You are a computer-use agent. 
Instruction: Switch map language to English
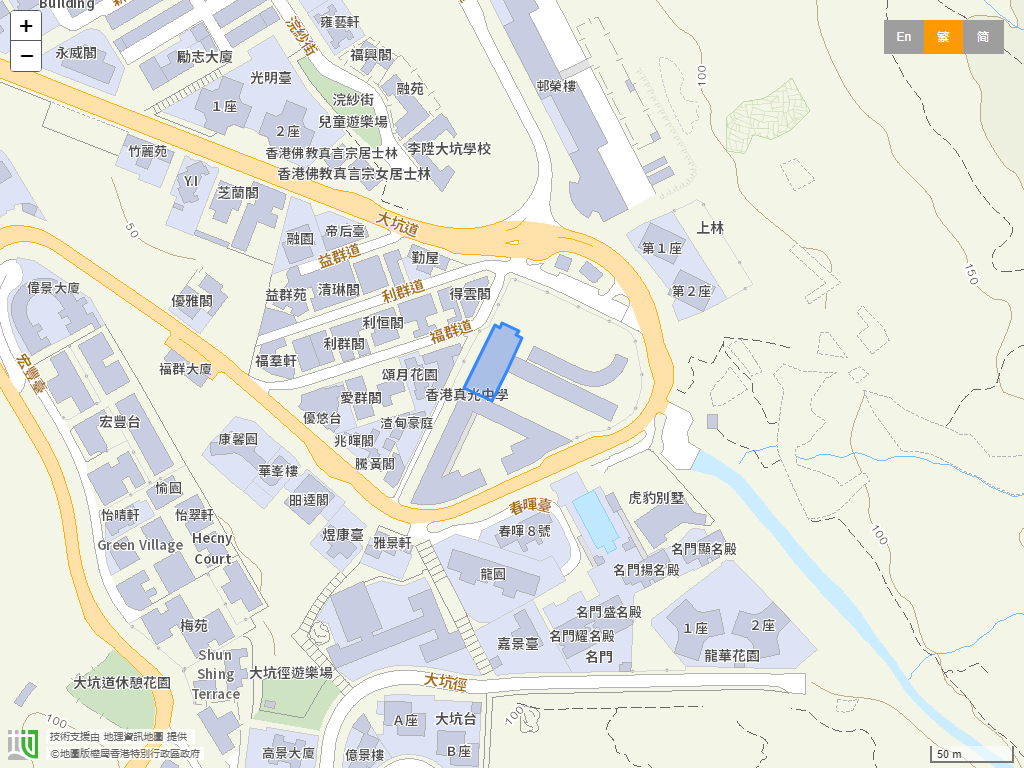(x=903, y=37)
